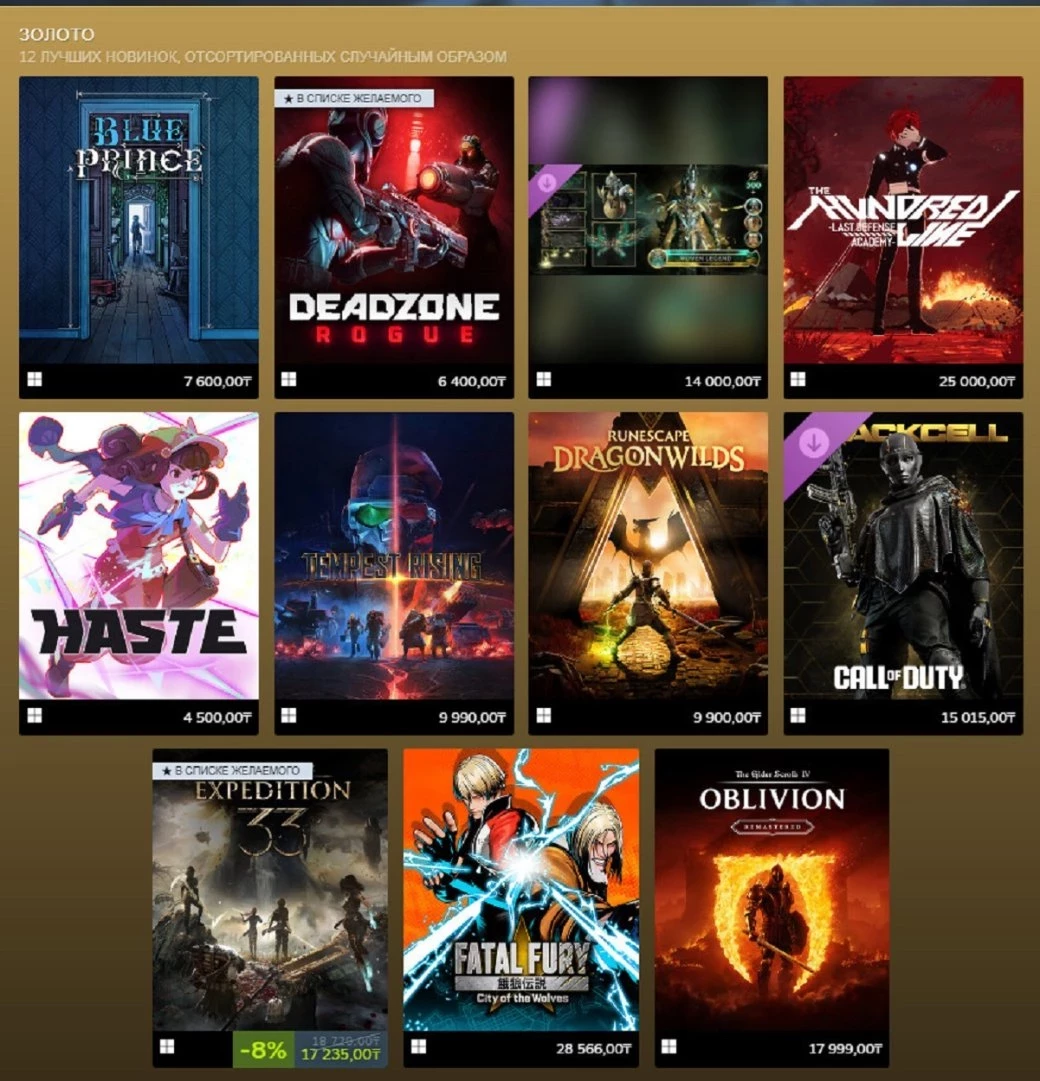
Task: Open the discounted Expedition 33 card
Action: tap(270, 890)
